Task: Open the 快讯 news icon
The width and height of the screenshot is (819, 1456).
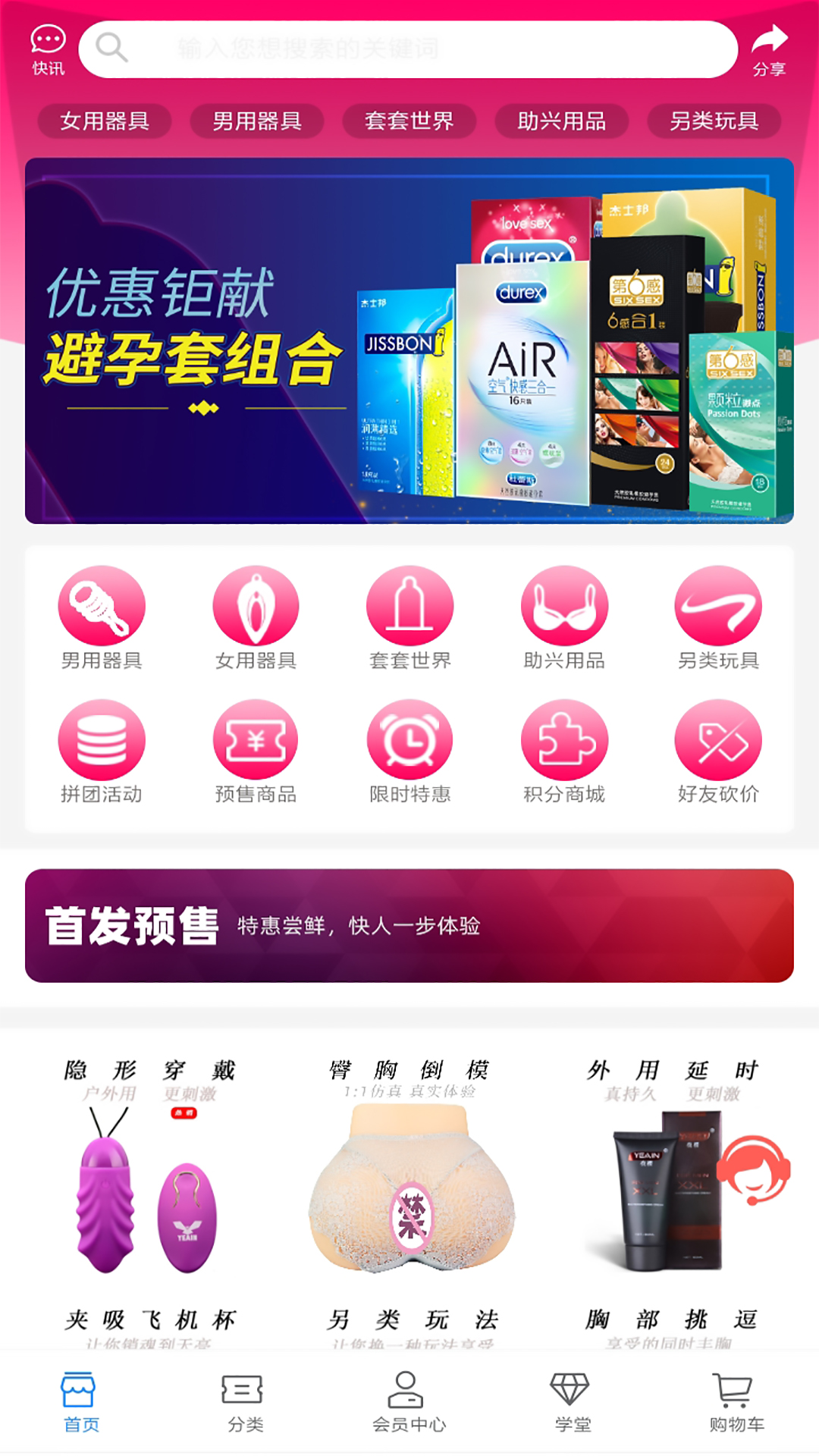Action: (48, 50)
